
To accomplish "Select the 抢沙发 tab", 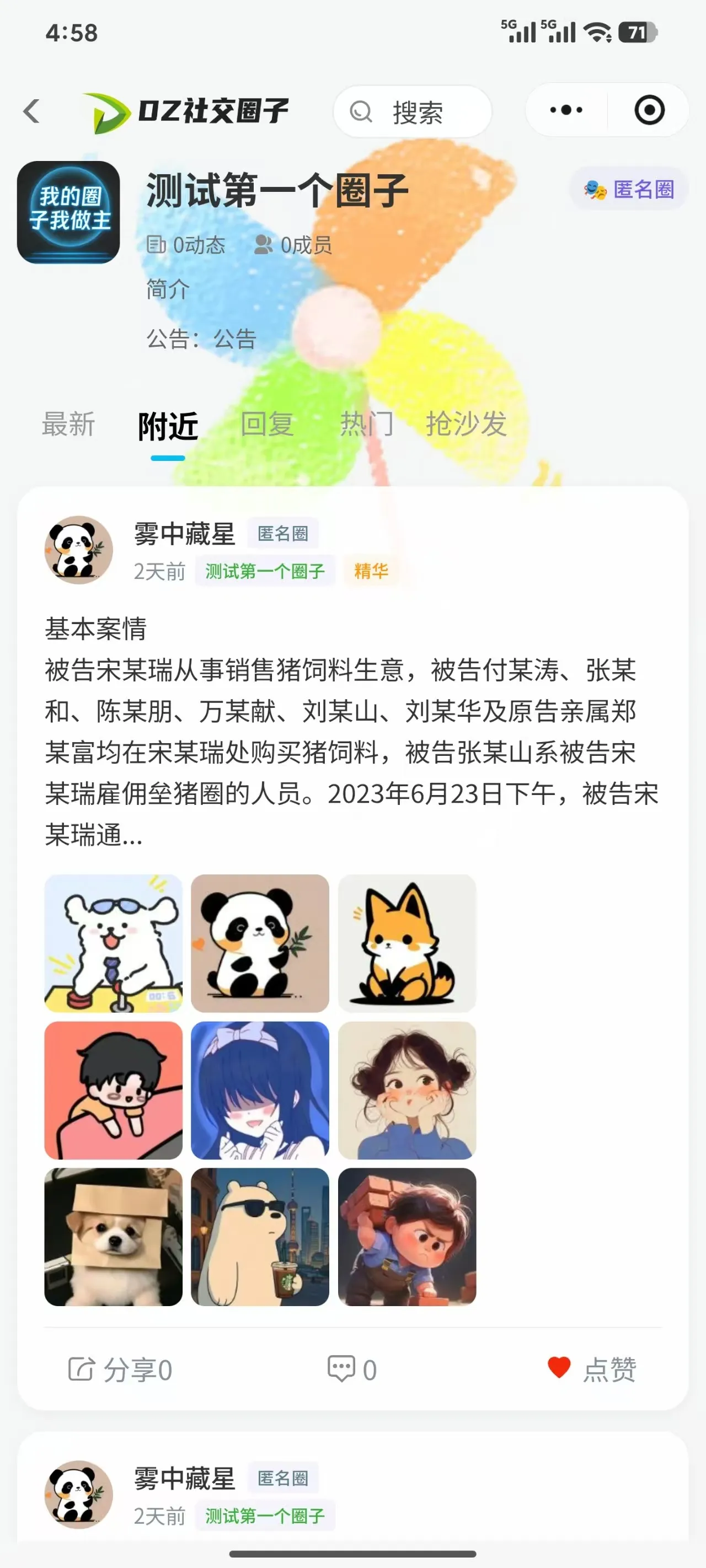I will click(x=467, y=425).
